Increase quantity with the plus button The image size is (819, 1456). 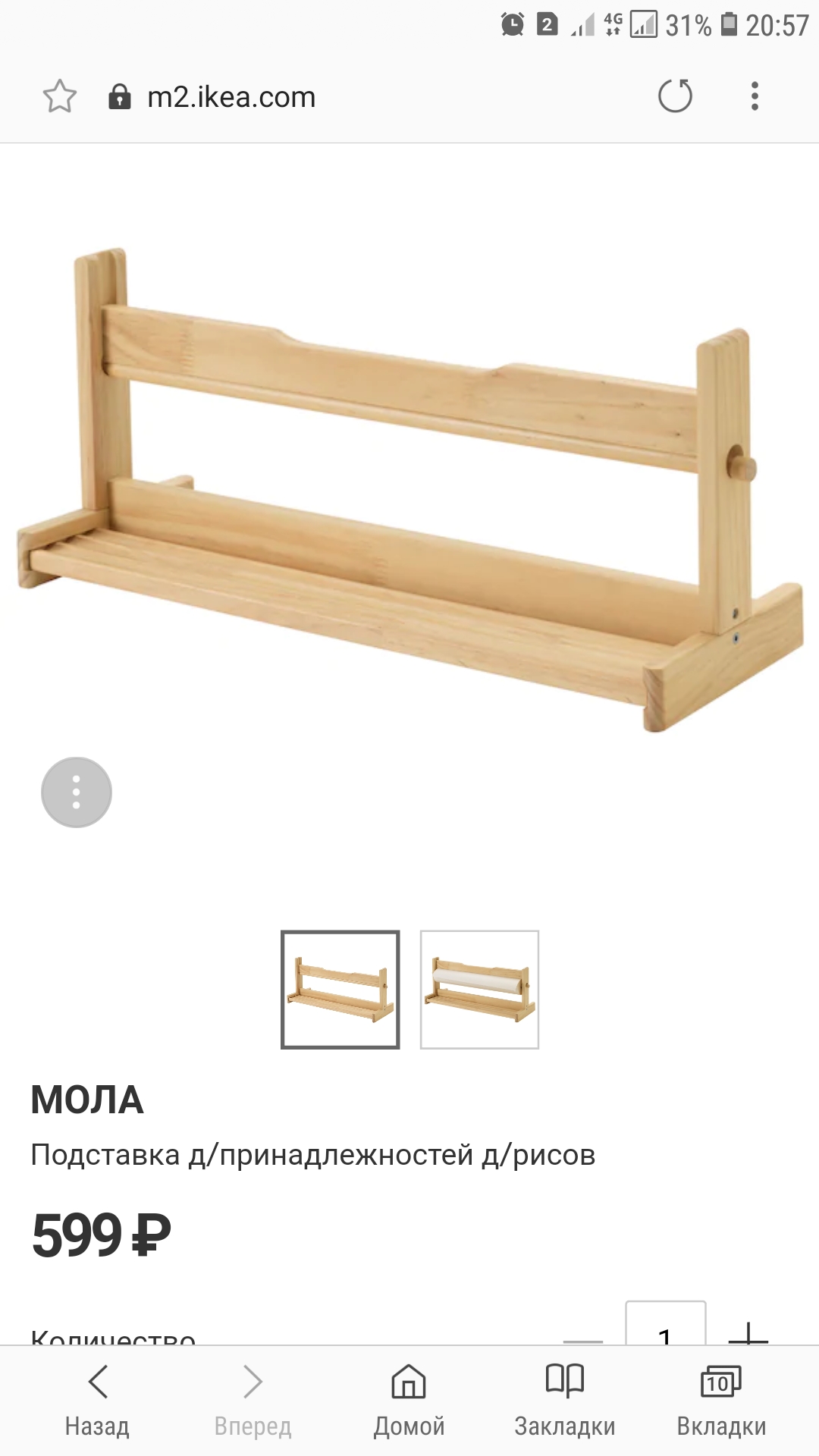[748, 1333]
